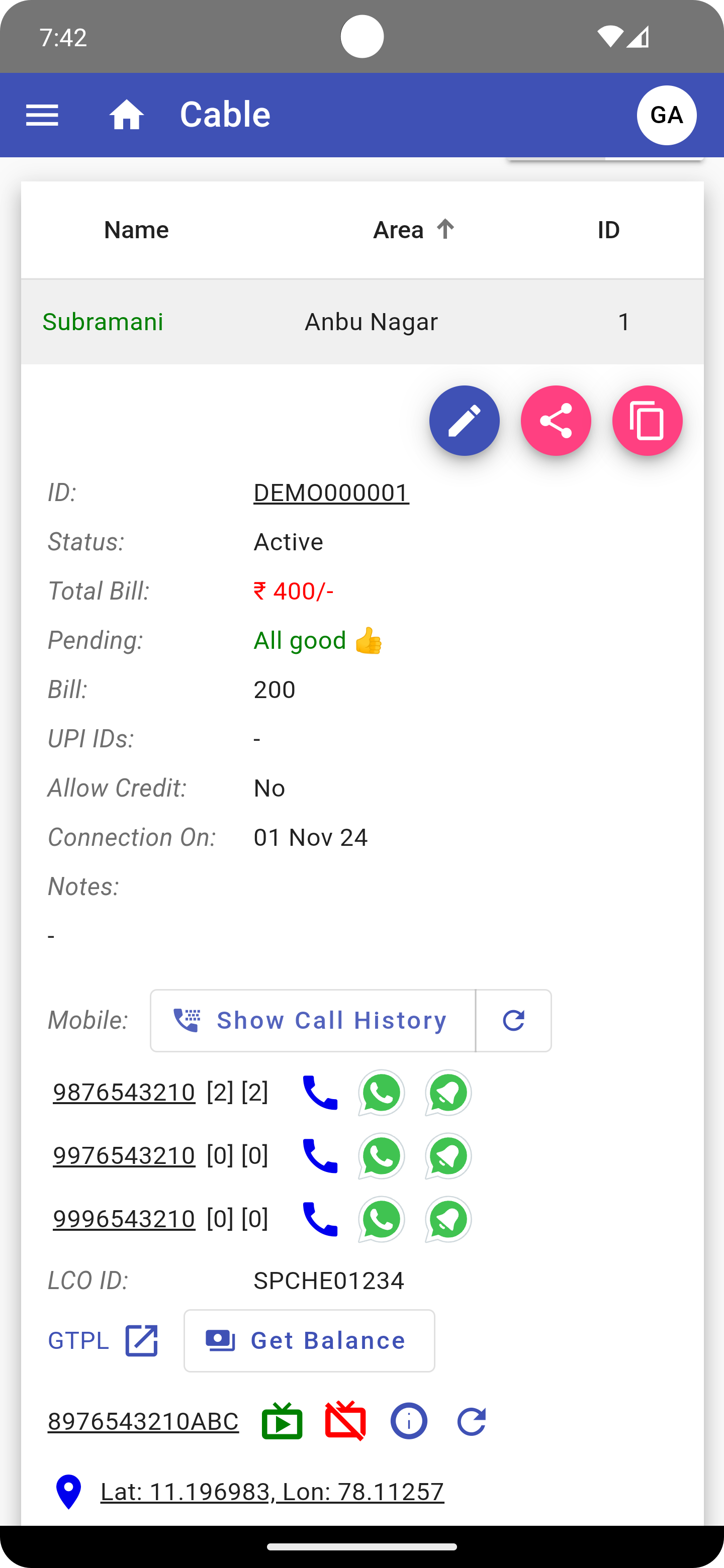Open the GTPL external link
This screenshot has width=724, height=1568.
click(104, 1340)
